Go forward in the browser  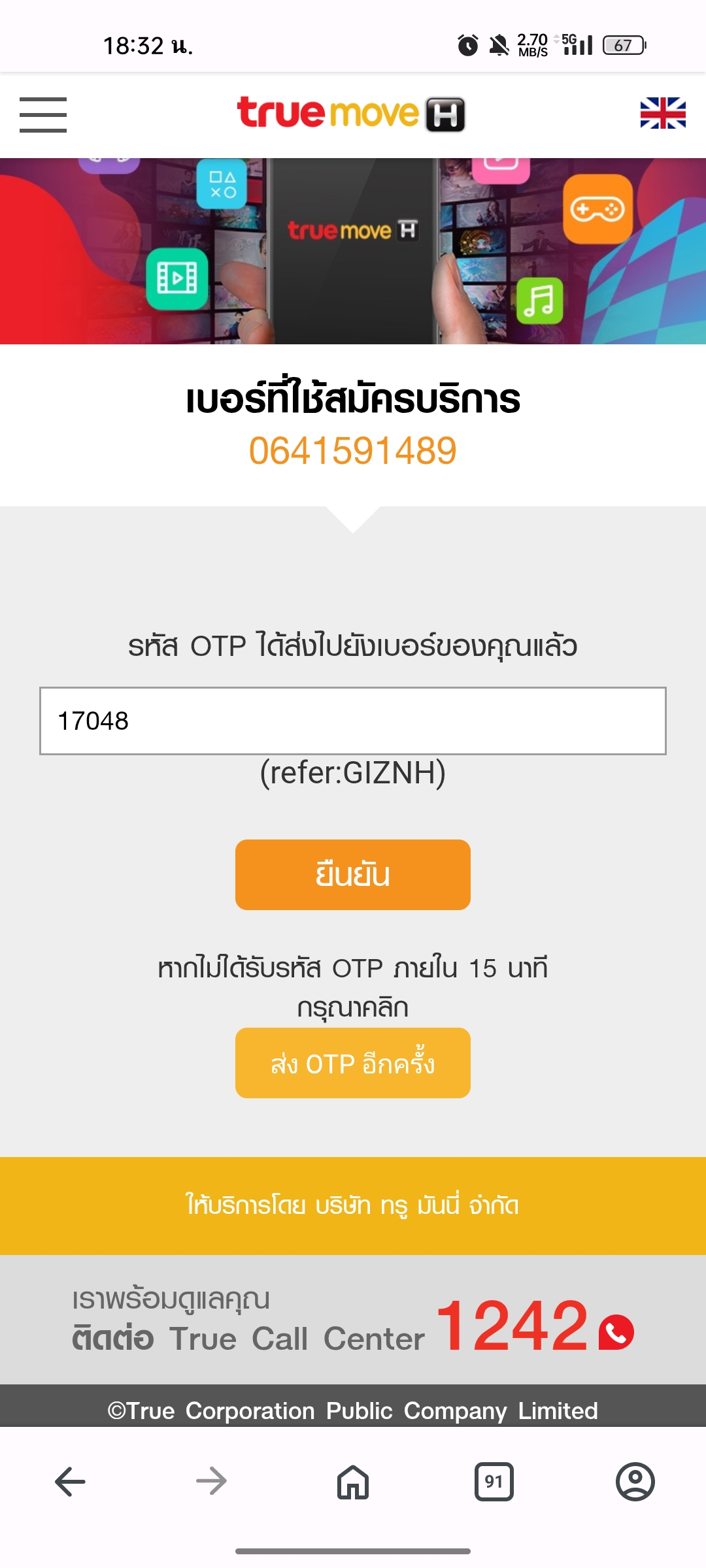coord(211,1481)
